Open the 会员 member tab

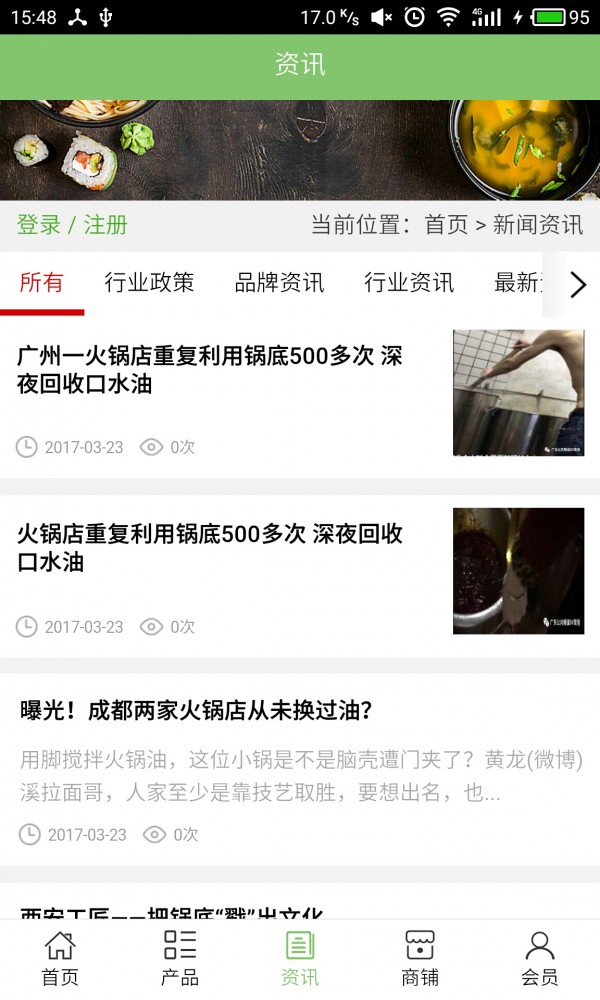[540, 958]
